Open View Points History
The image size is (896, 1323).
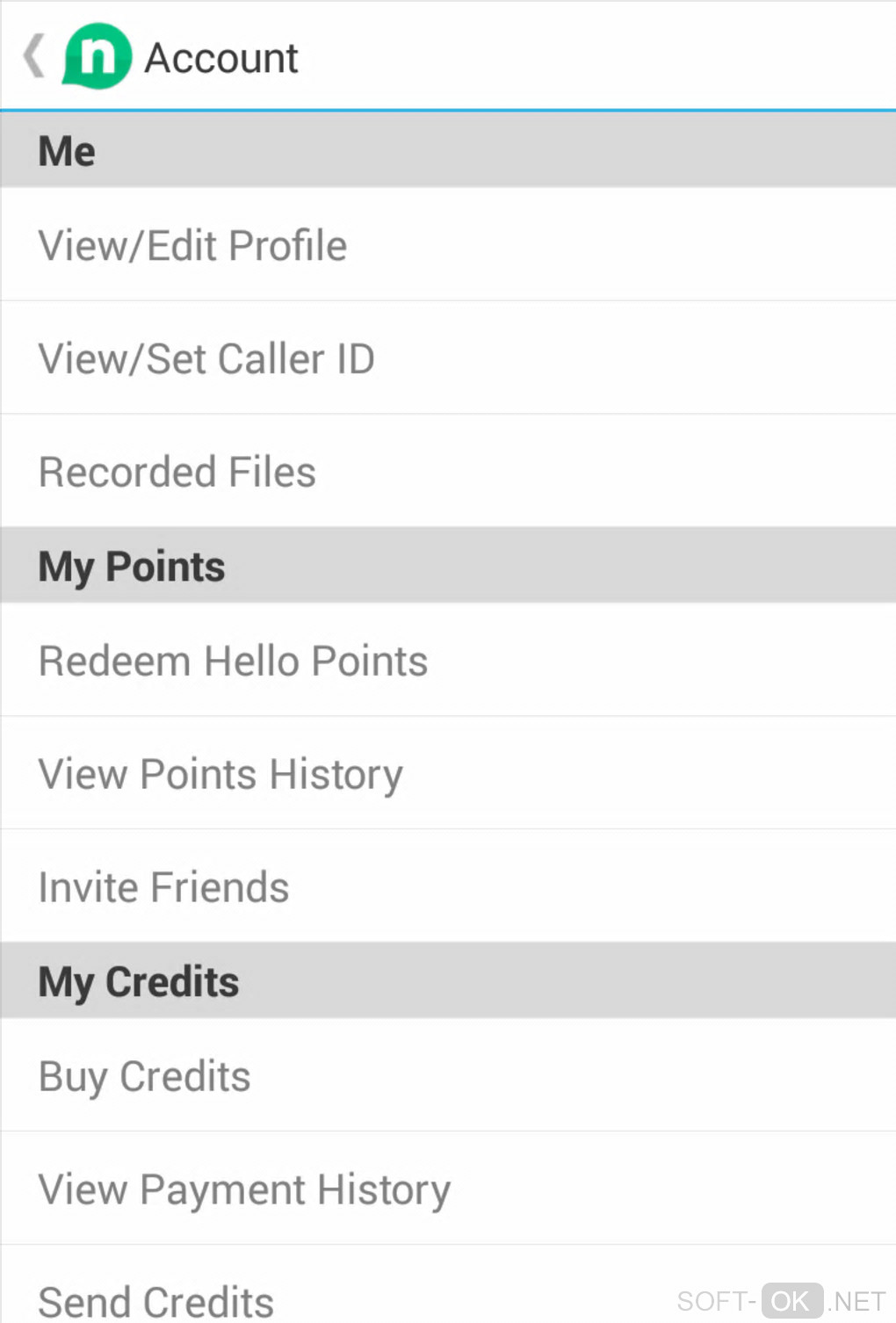pos(221,774)
